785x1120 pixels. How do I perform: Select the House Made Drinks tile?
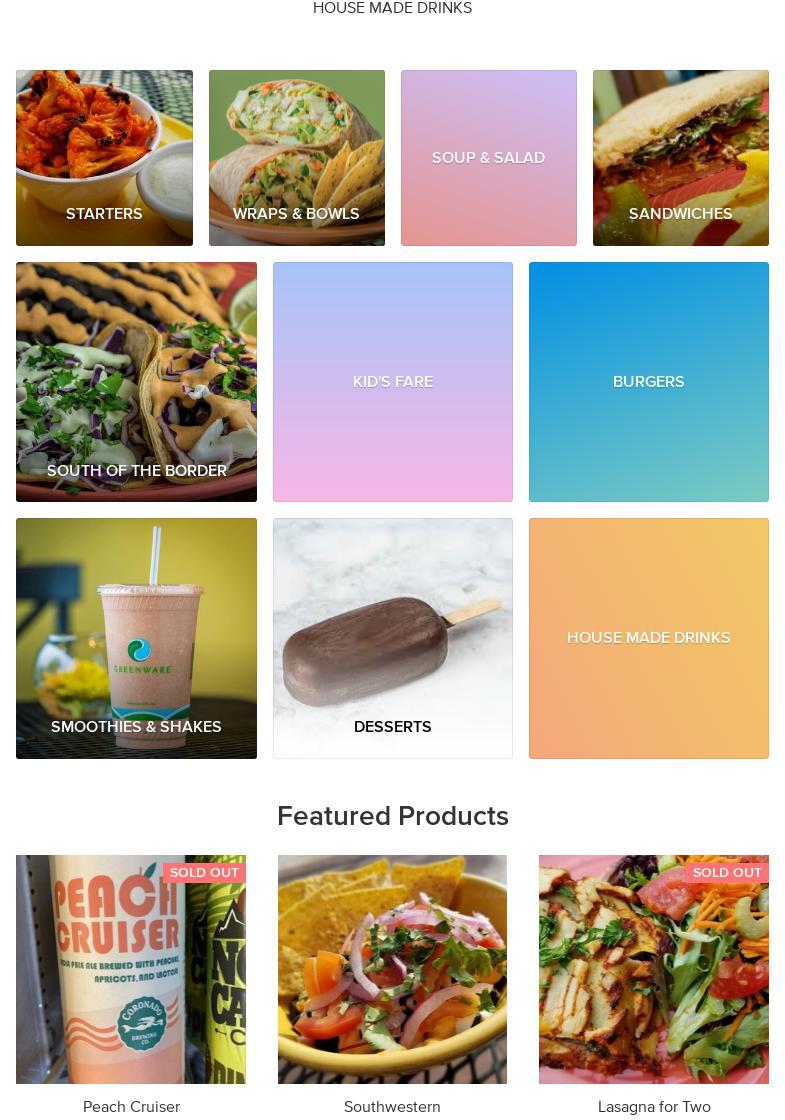(648, 638)
